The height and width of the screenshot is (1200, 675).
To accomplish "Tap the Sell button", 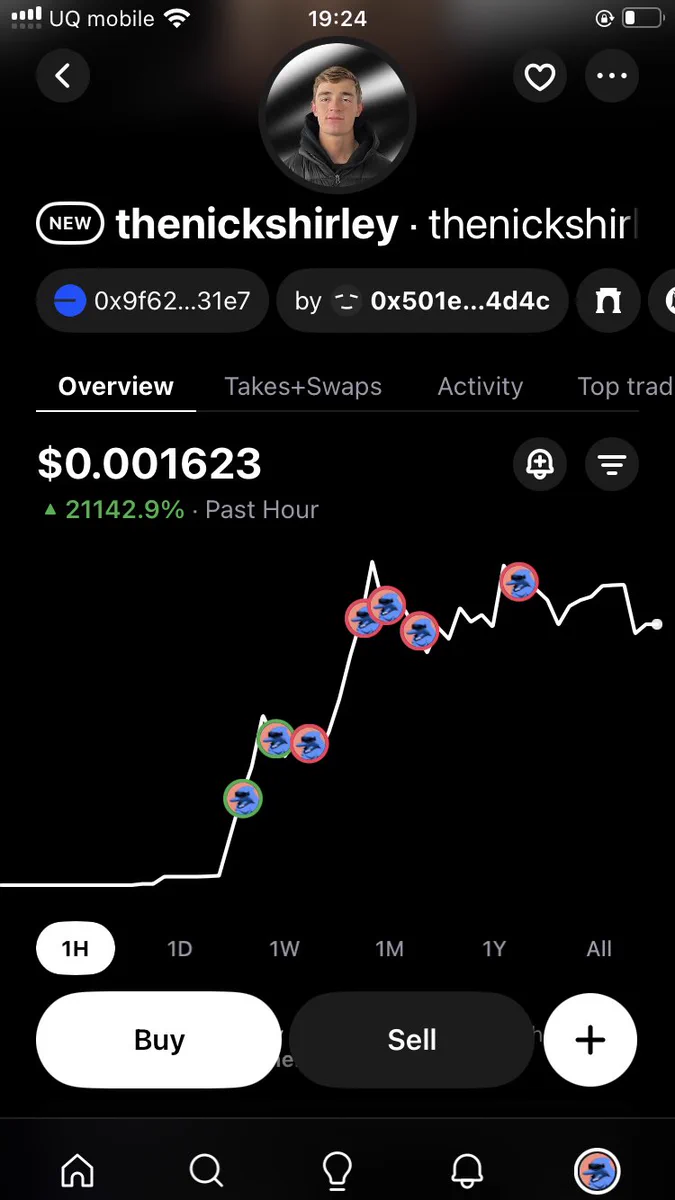I will point(412,1040).
